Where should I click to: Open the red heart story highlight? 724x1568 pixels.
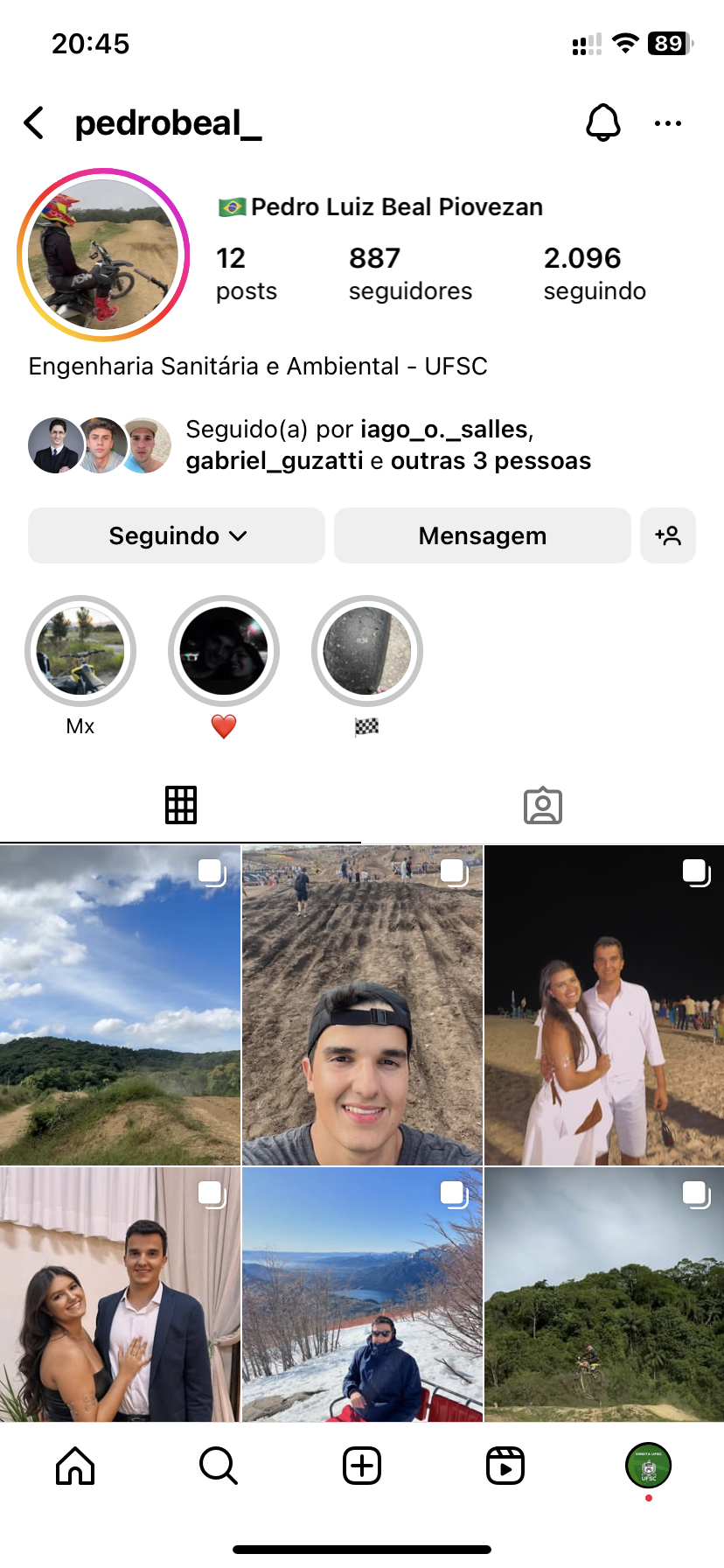point(224,652)
